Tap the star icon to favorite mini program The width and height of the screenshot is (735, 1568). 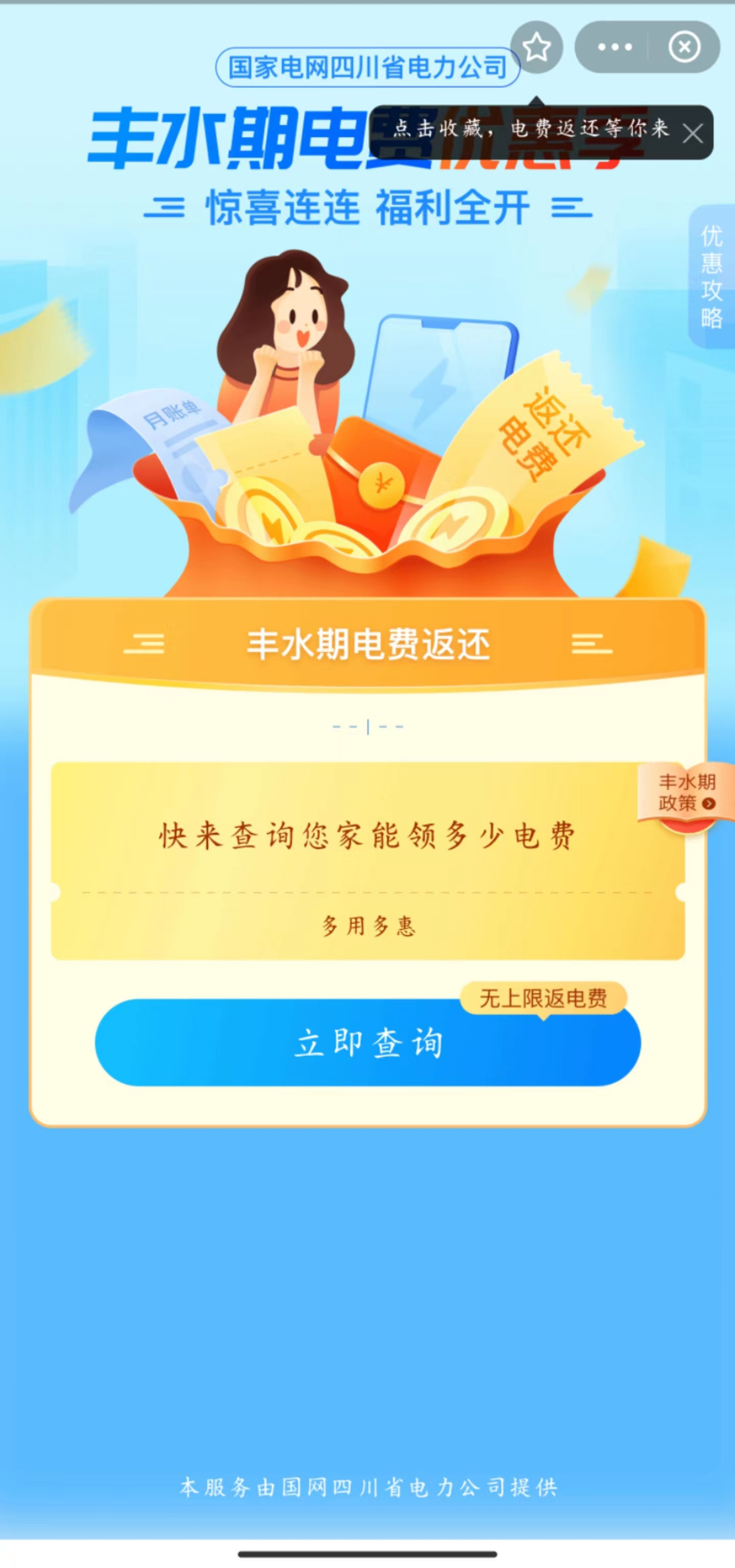536,47
